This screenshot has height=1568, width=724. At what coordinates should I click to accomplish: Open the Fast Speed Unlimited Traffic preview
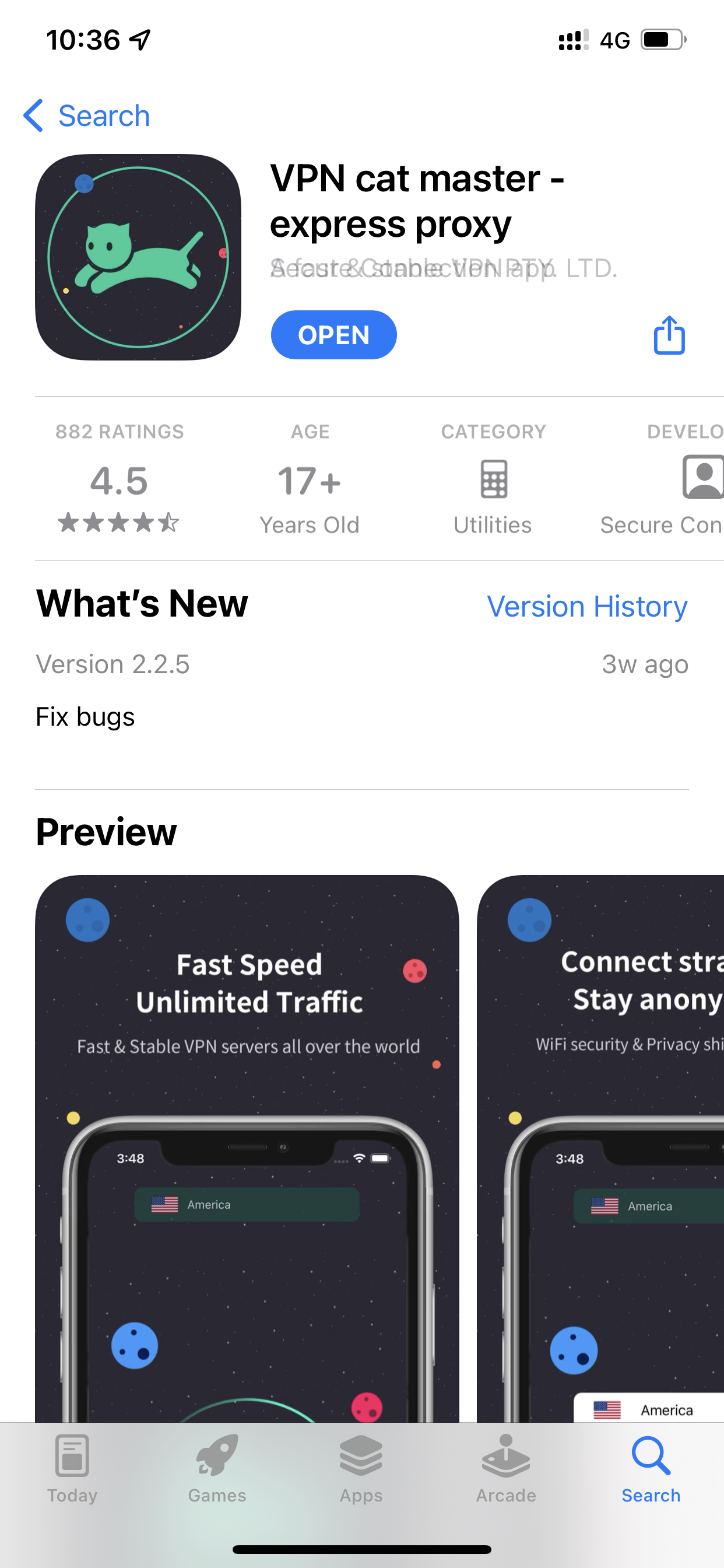pos(247,1149)
